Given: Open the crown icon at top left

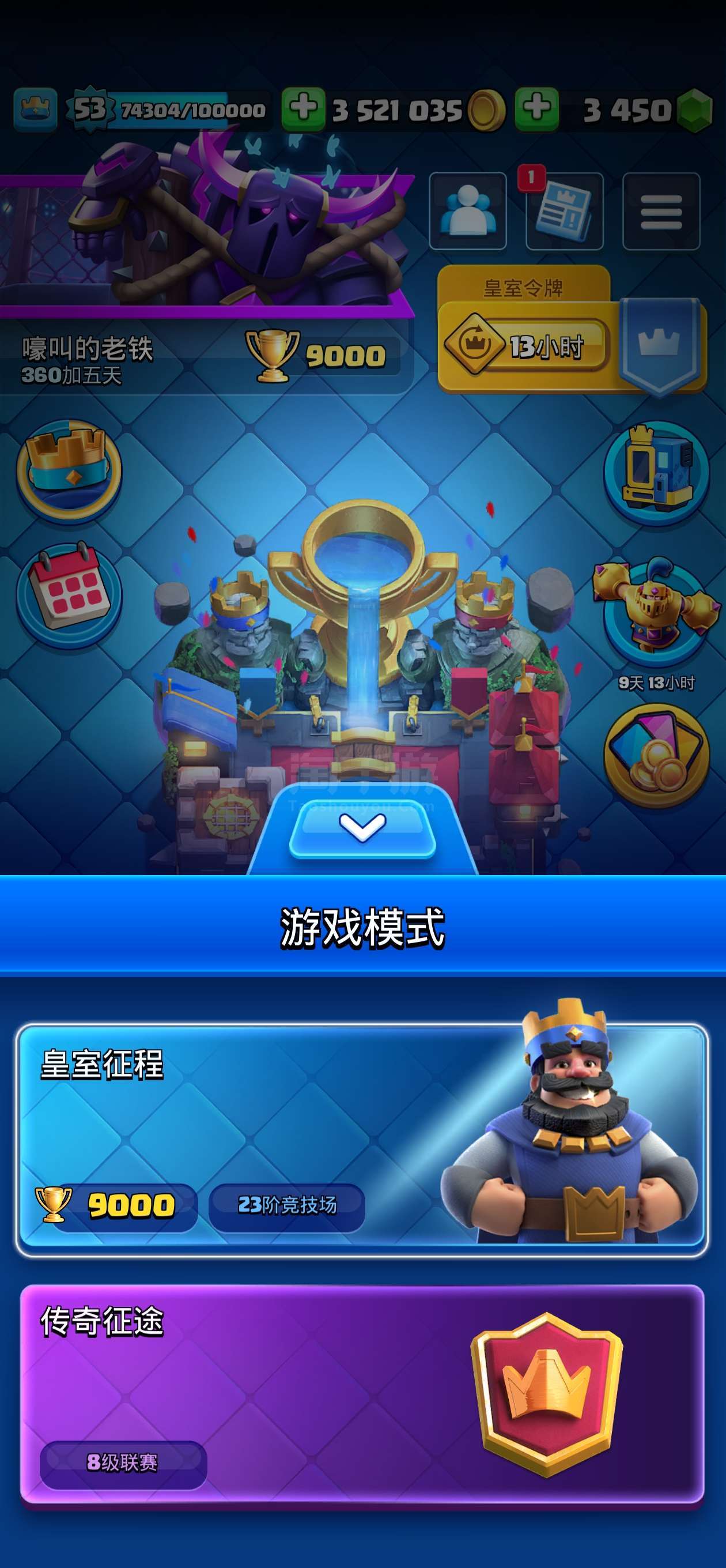Looking at the screenshot, I should pos(36,110).
